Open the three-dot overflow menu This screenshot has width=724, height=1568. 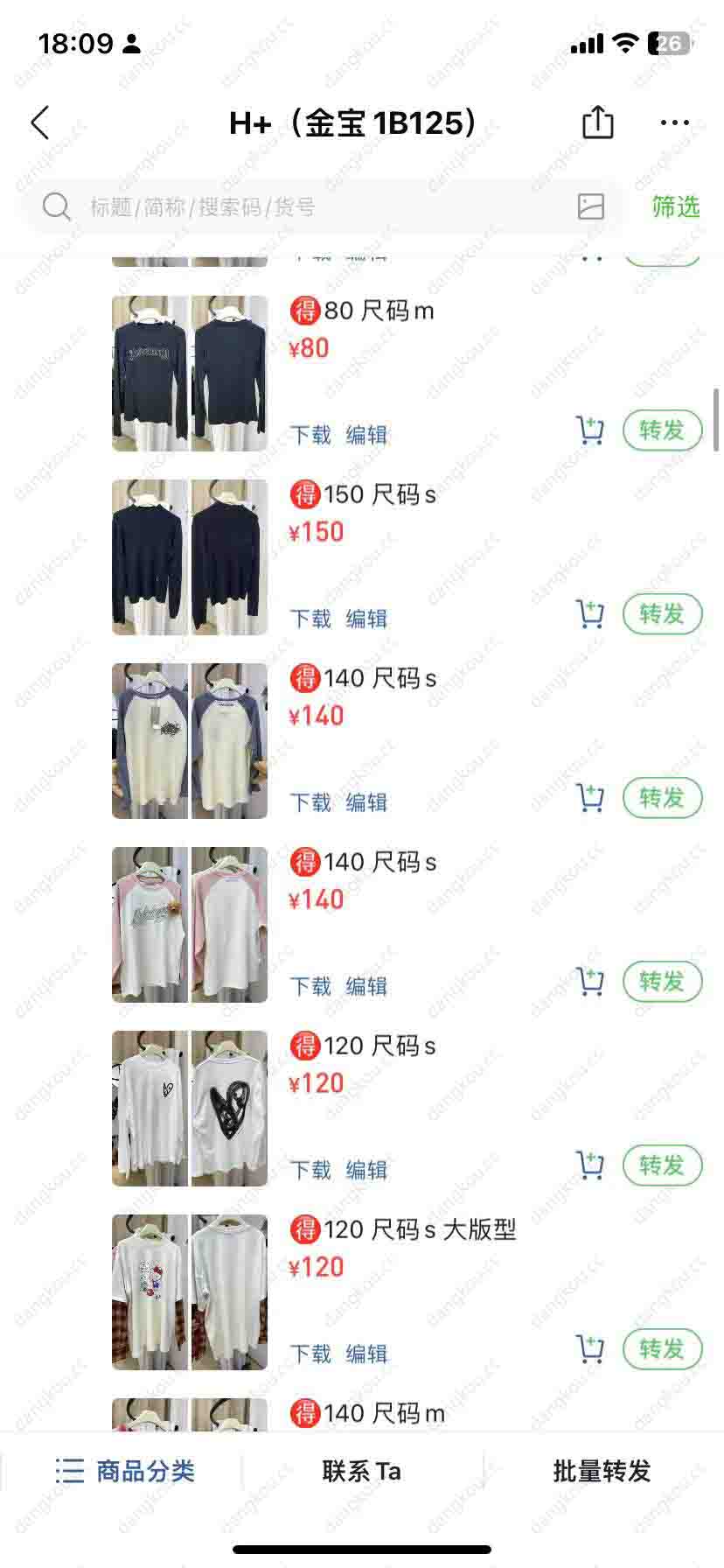tap(674, 123)
